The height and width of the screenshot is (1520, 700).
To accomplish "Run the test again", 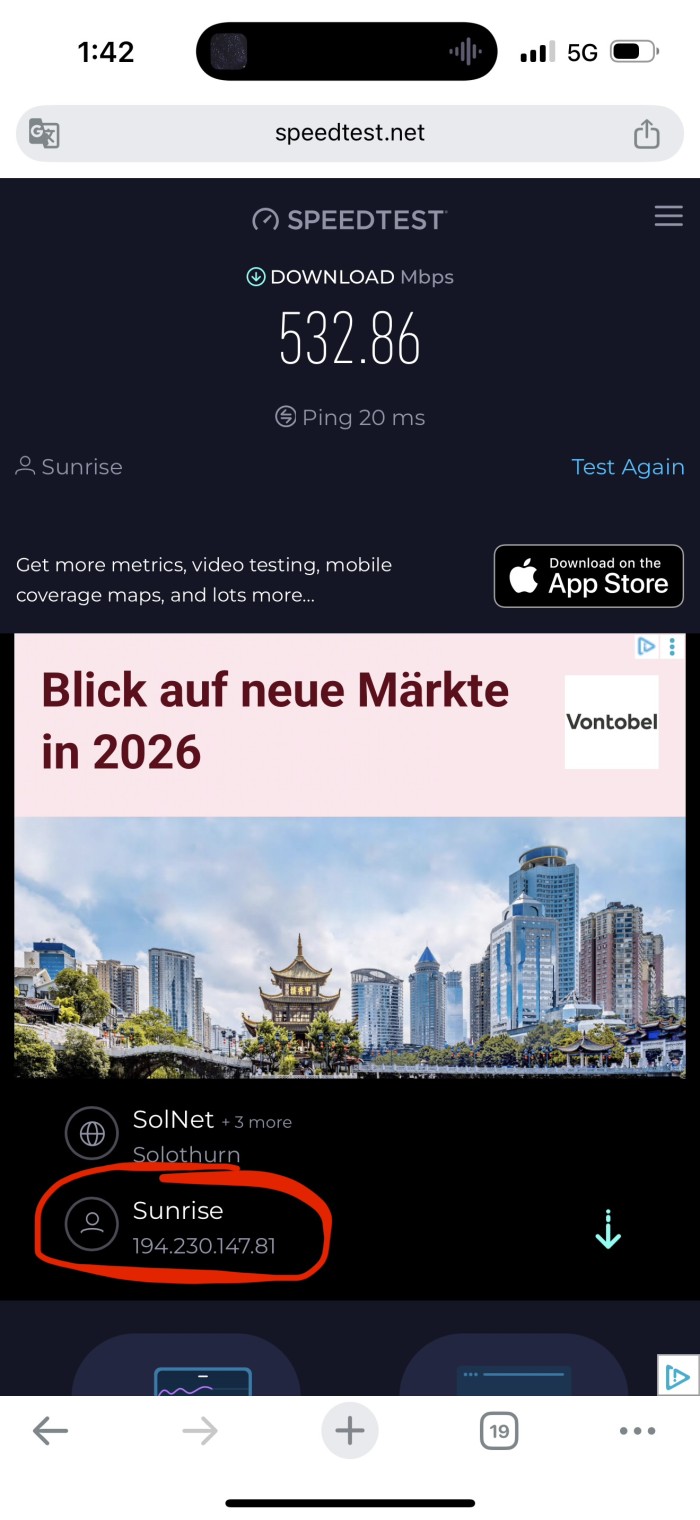I will (627, 467).
